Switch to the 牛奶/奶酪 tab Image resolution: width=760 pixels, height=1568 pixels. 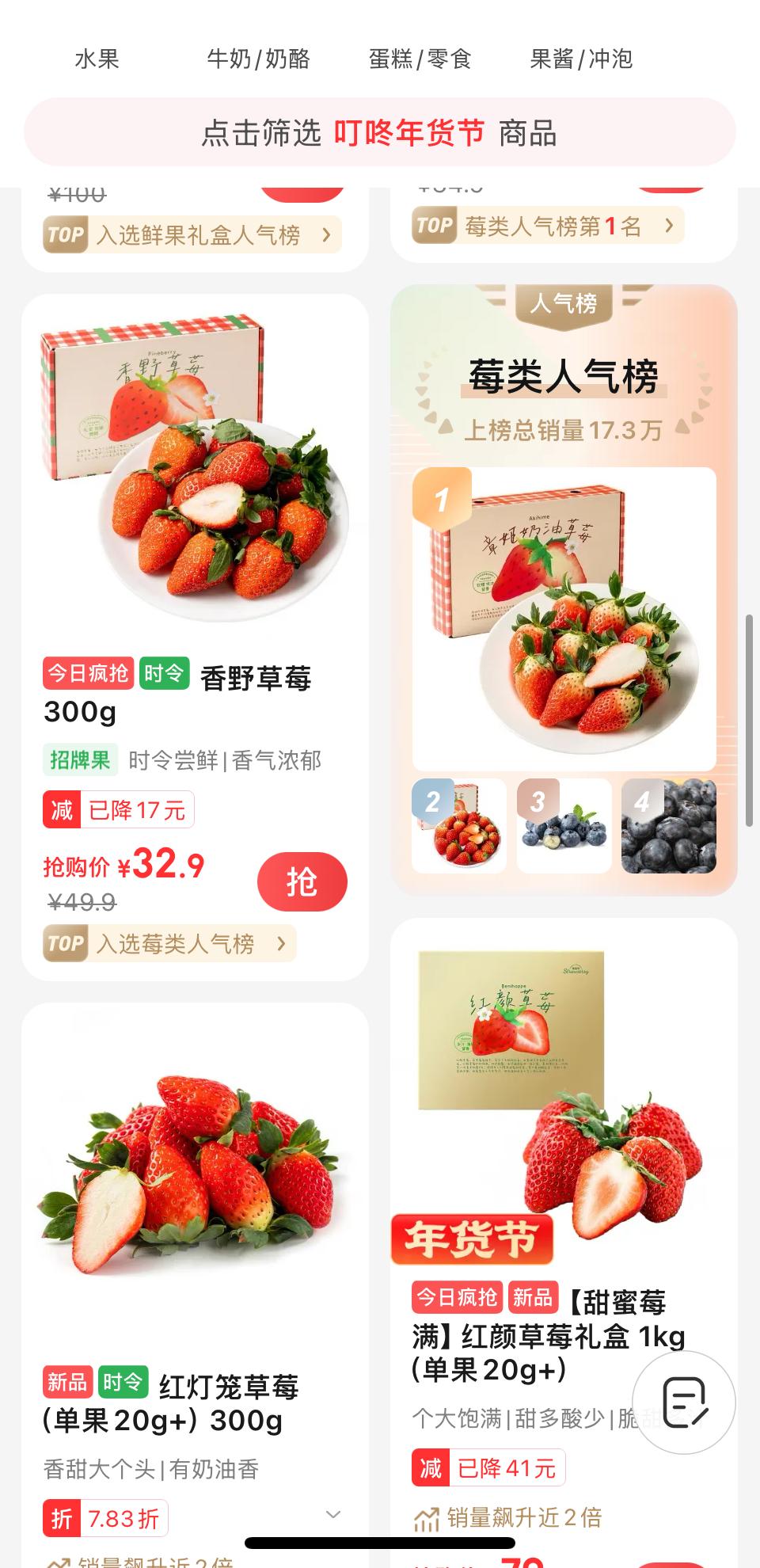tap(258, 59)
